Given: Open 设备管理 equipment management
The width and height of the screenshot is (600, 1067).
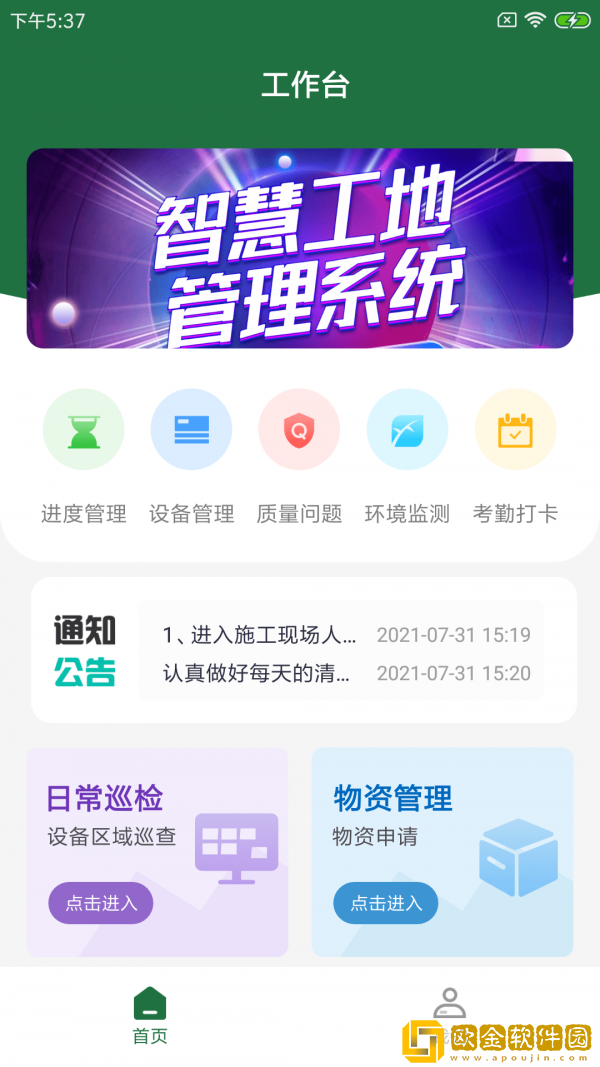Looking at the screenshot, I should 191,431.
